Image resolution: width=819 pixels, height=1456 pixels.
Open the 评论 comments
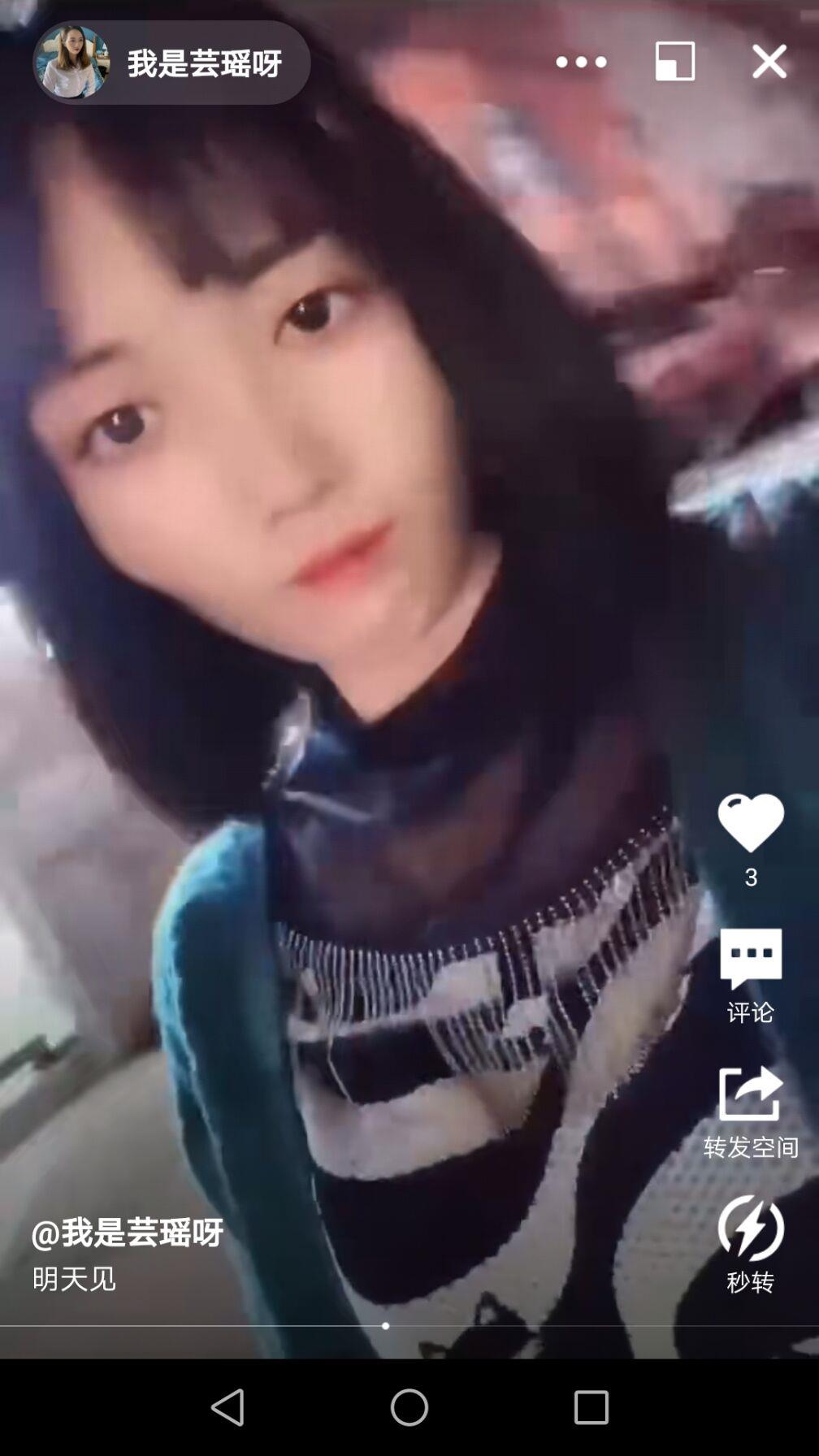click(750, 973)
